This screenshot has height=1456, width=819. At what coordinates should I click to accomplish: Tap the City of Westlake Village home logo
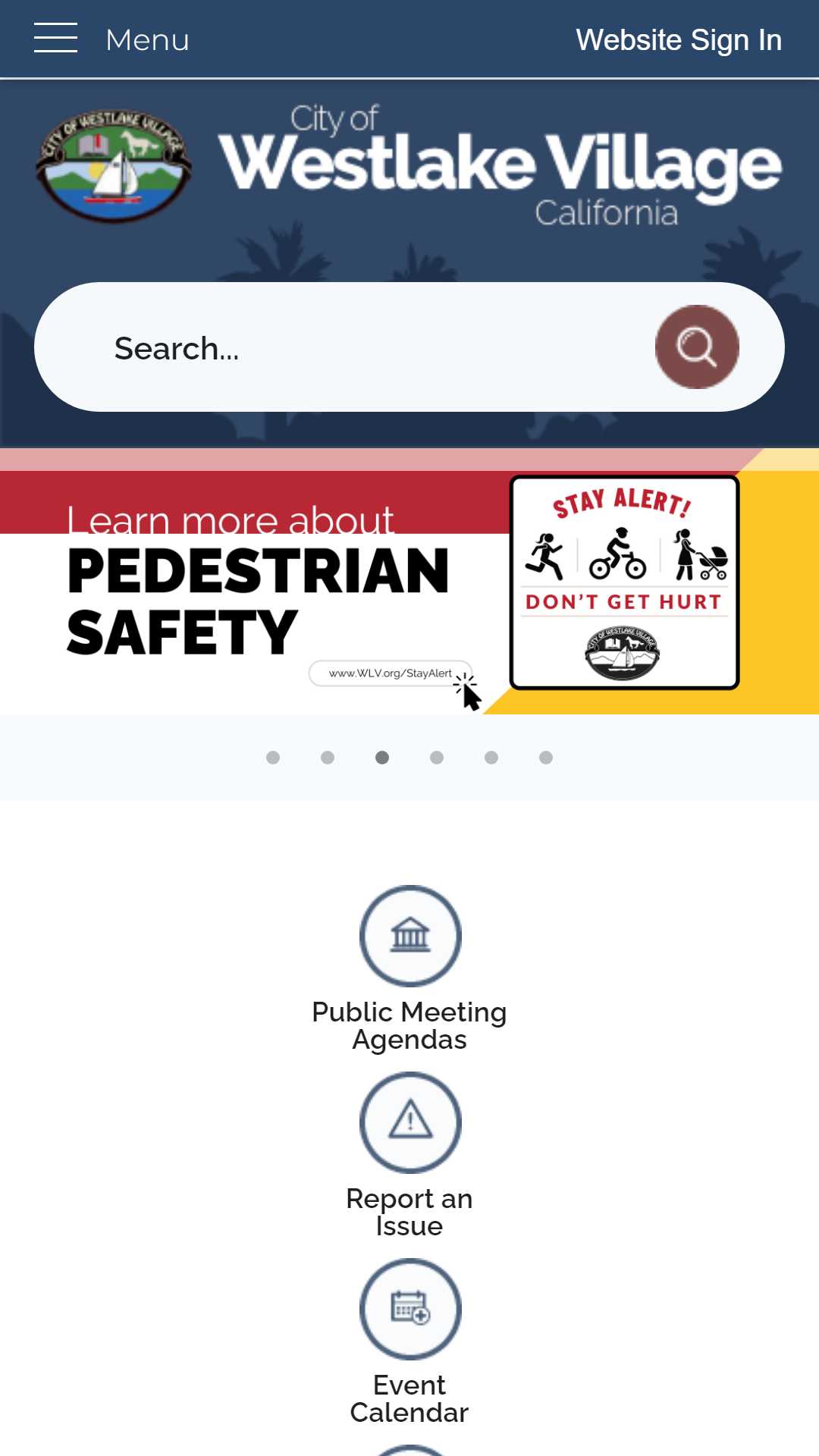coord(409,167)
